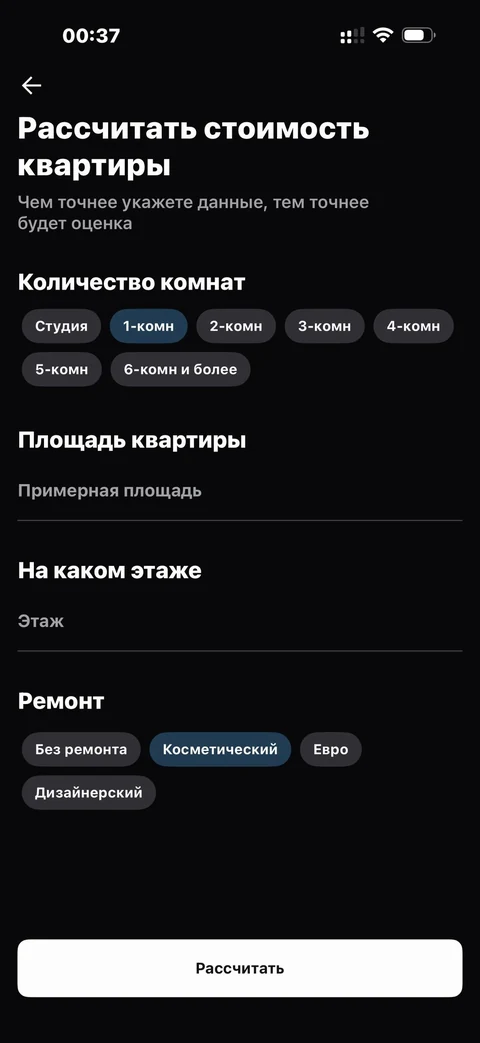Select the Косметический renovation chip
Screen dimensions: 480x1043
(220, 750)
